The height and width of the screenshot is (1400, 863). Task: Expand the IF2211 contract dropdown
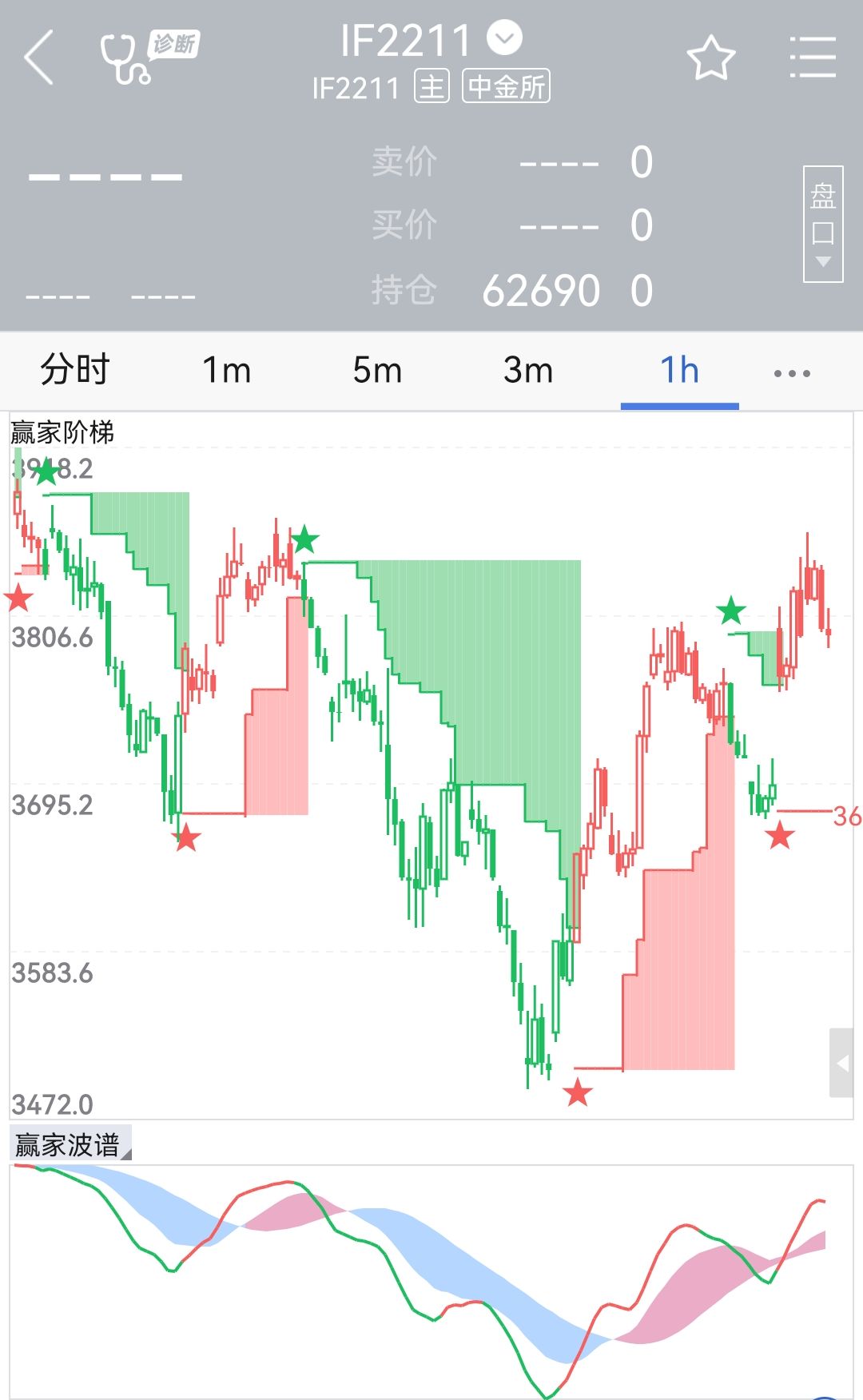[x=504, y=38]
